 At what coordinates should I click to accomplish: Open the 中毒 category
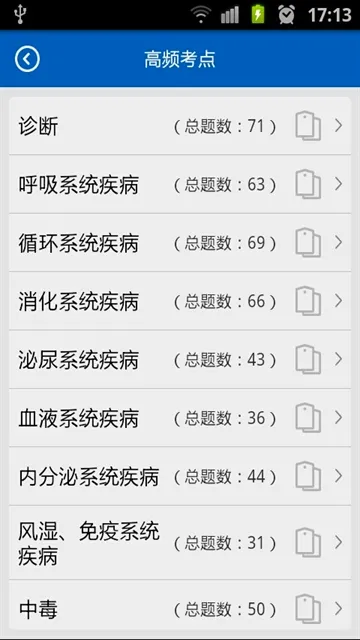click(180, 605)
